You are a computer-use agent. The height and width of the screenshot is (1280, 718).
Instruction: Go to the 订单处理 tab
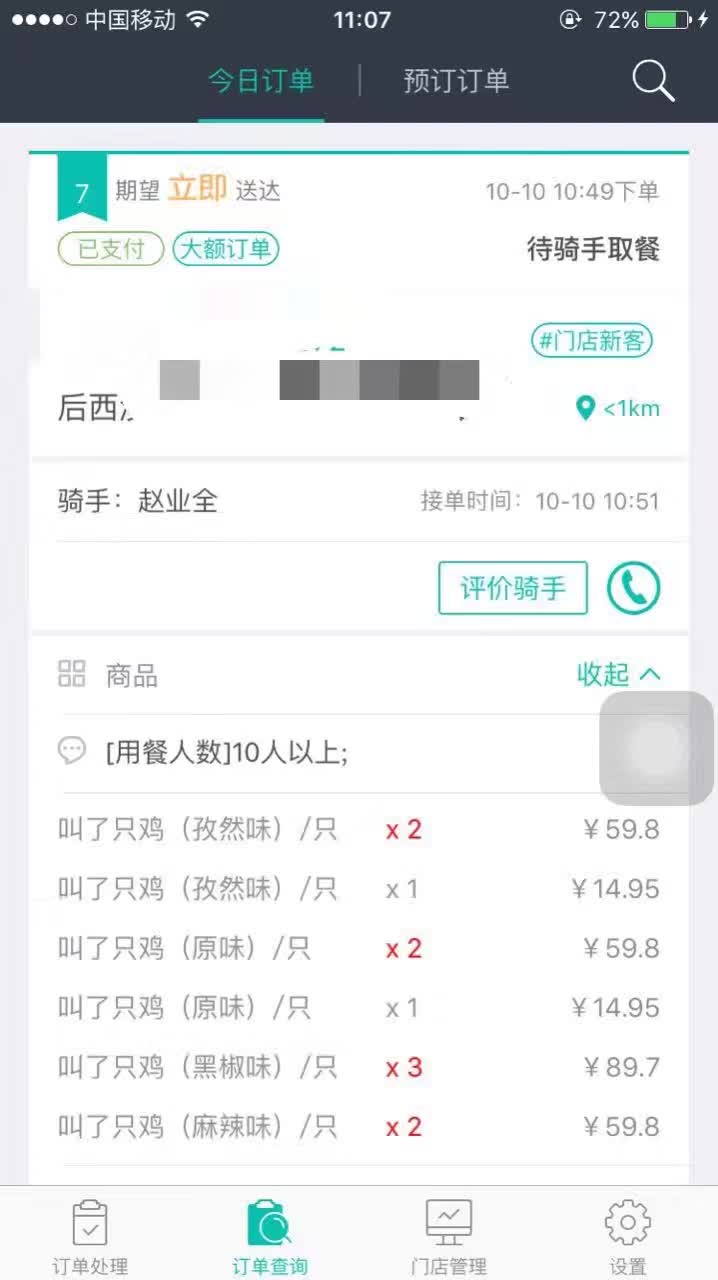90,1236
